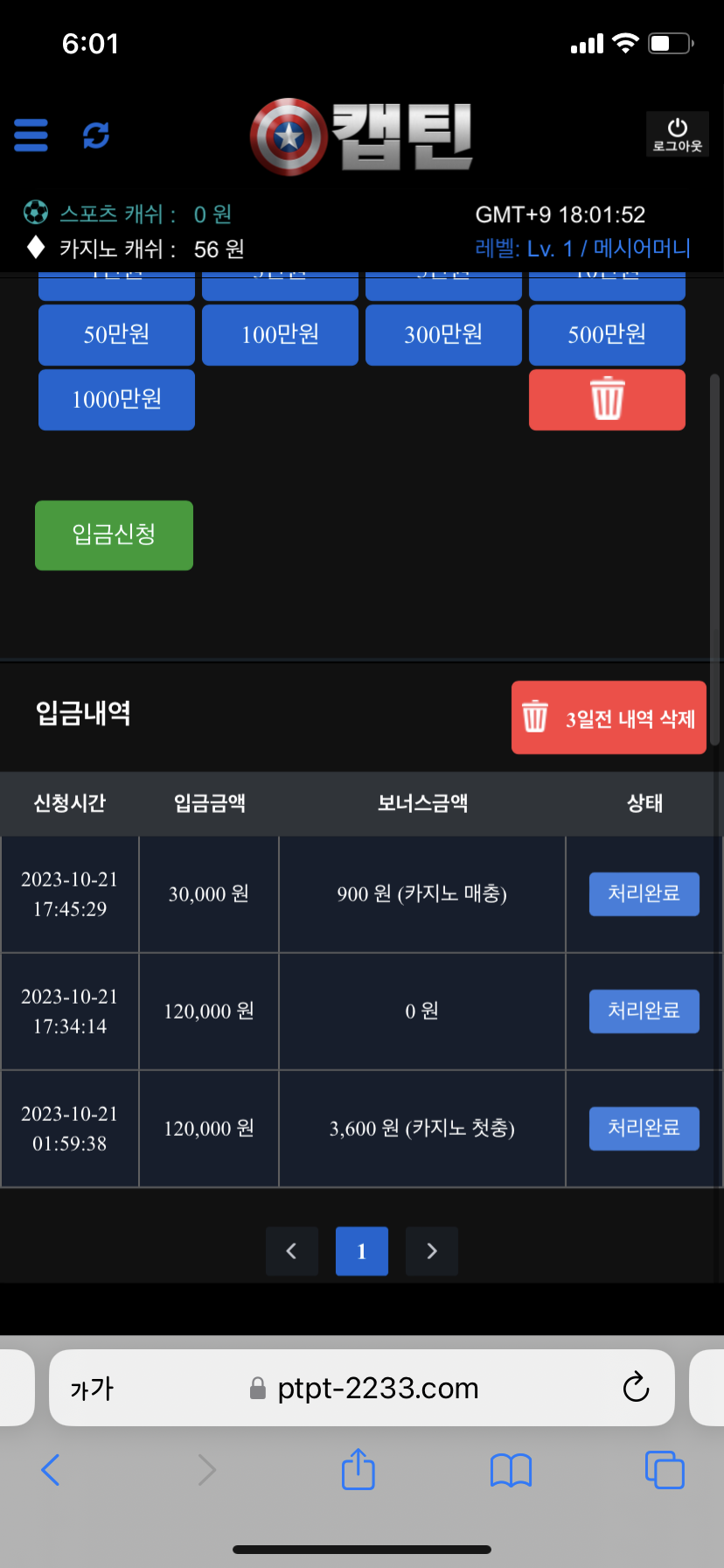Open the hamburger menu
Screen dimensions: 724x1568
tap(31, 136)
